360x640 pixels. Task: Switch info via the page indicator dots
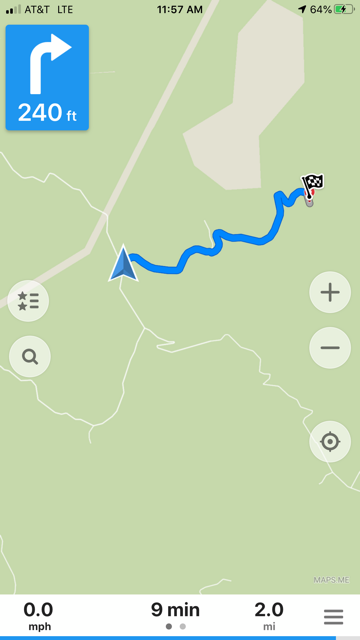coord(176,626)
